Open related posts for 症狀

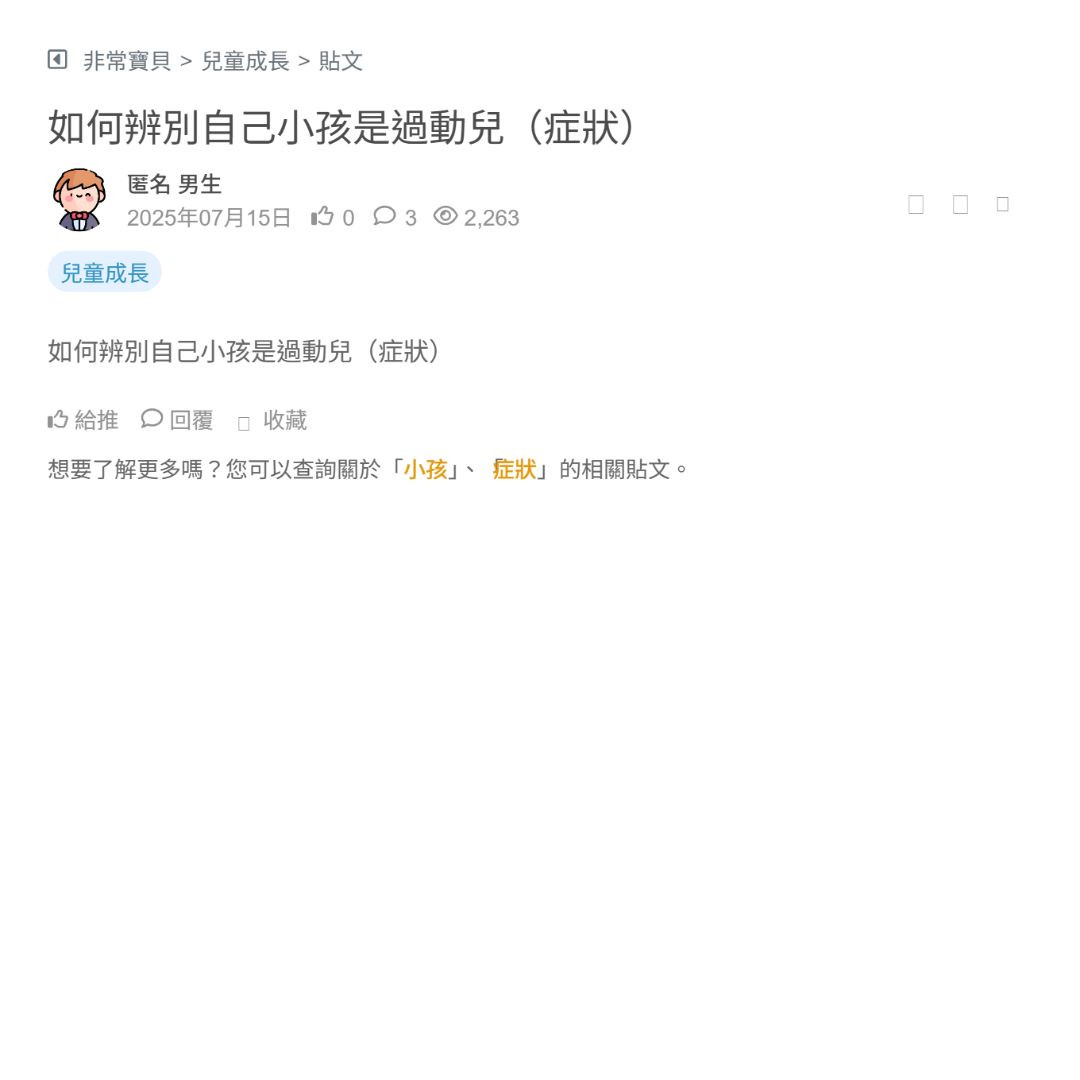click(x=515, y=469)
